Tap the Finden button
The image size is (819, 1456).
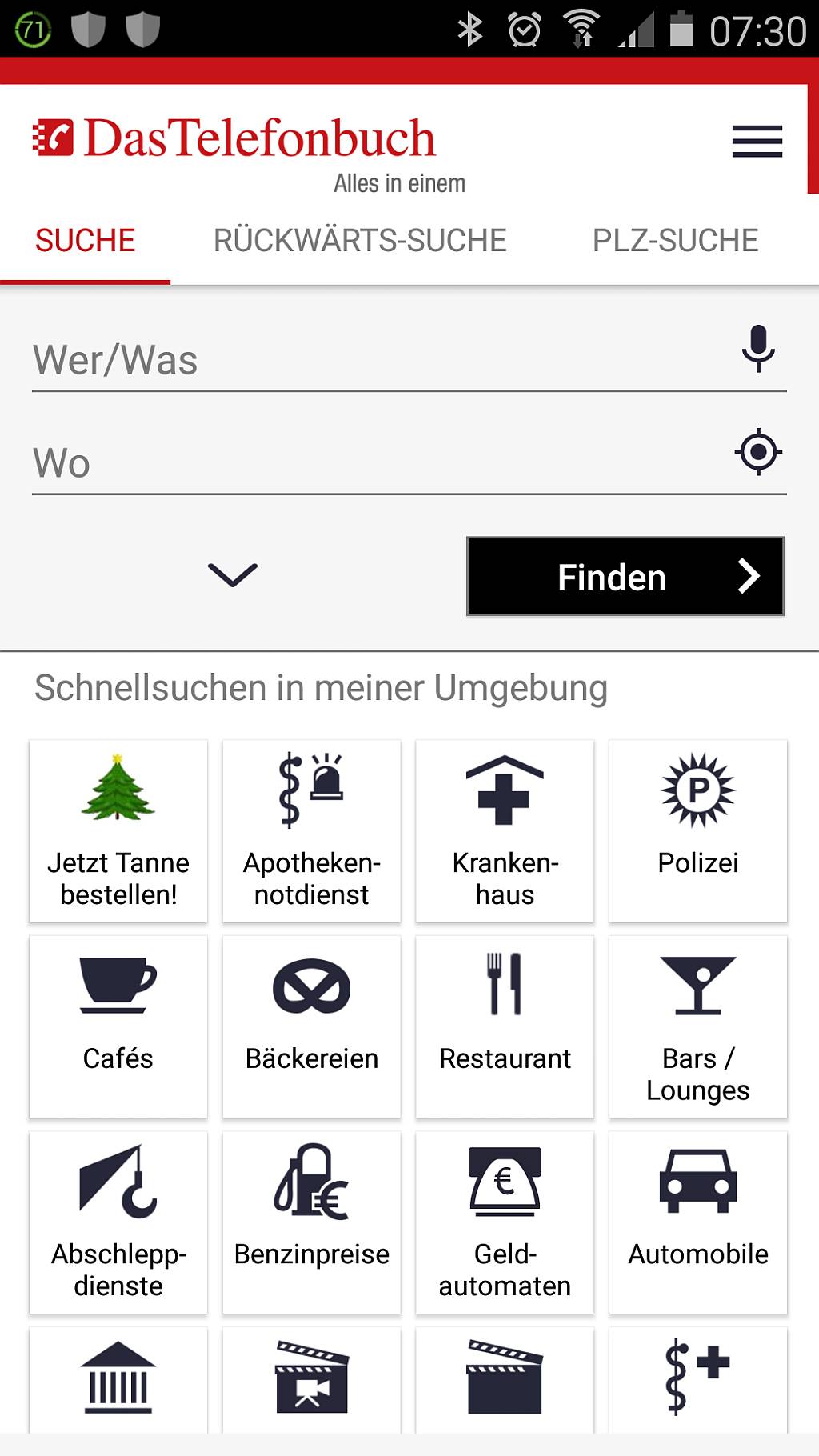point(625,576)
